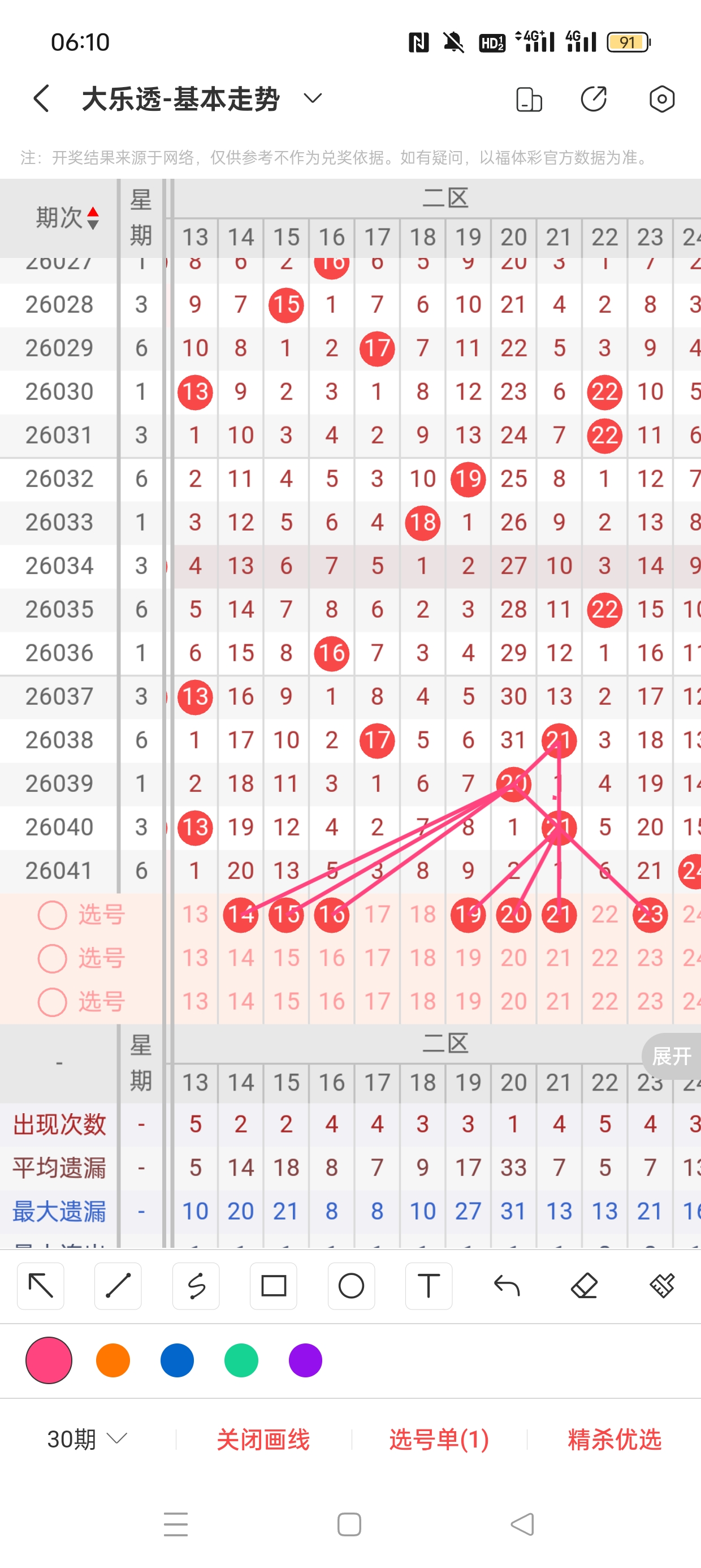Open the 大乐透-基本走势 chart type dropdown
The width and height of the screenshot is (701, 1568).
312,98
